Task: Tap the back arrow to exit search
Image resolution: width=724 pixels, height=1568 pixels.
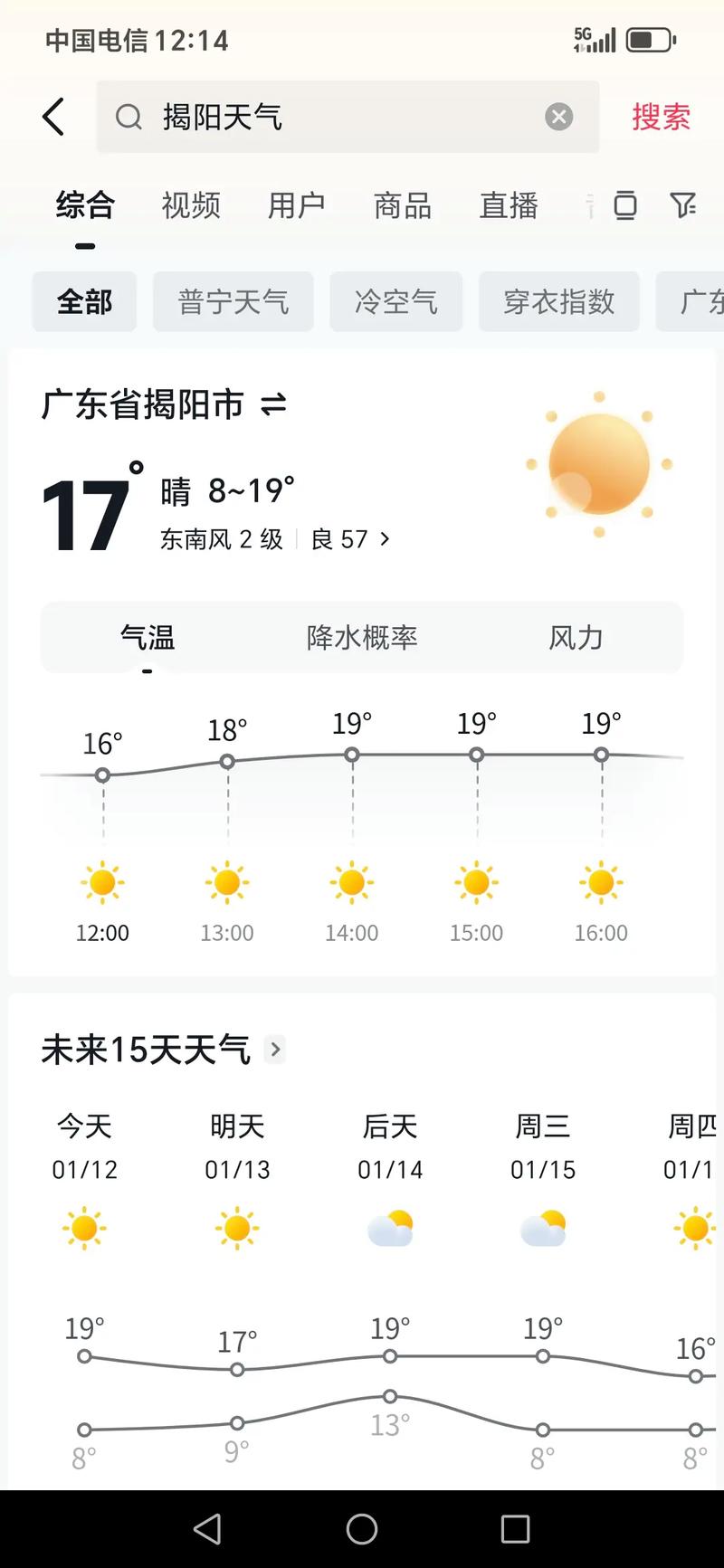Action: 52,117
